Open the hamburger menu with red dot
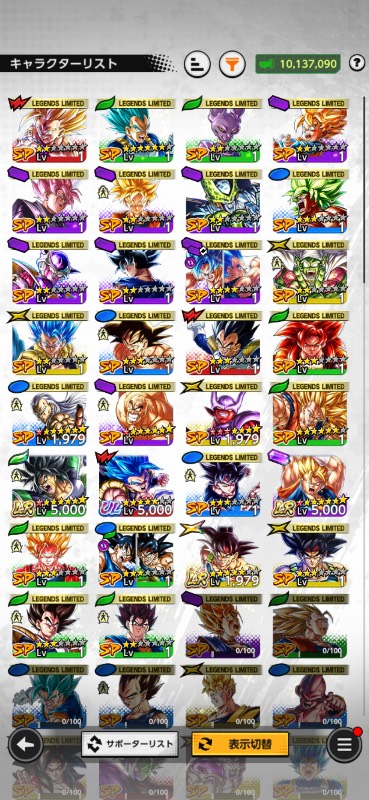This screenshot has width=369, height=800. click(344, 744)
